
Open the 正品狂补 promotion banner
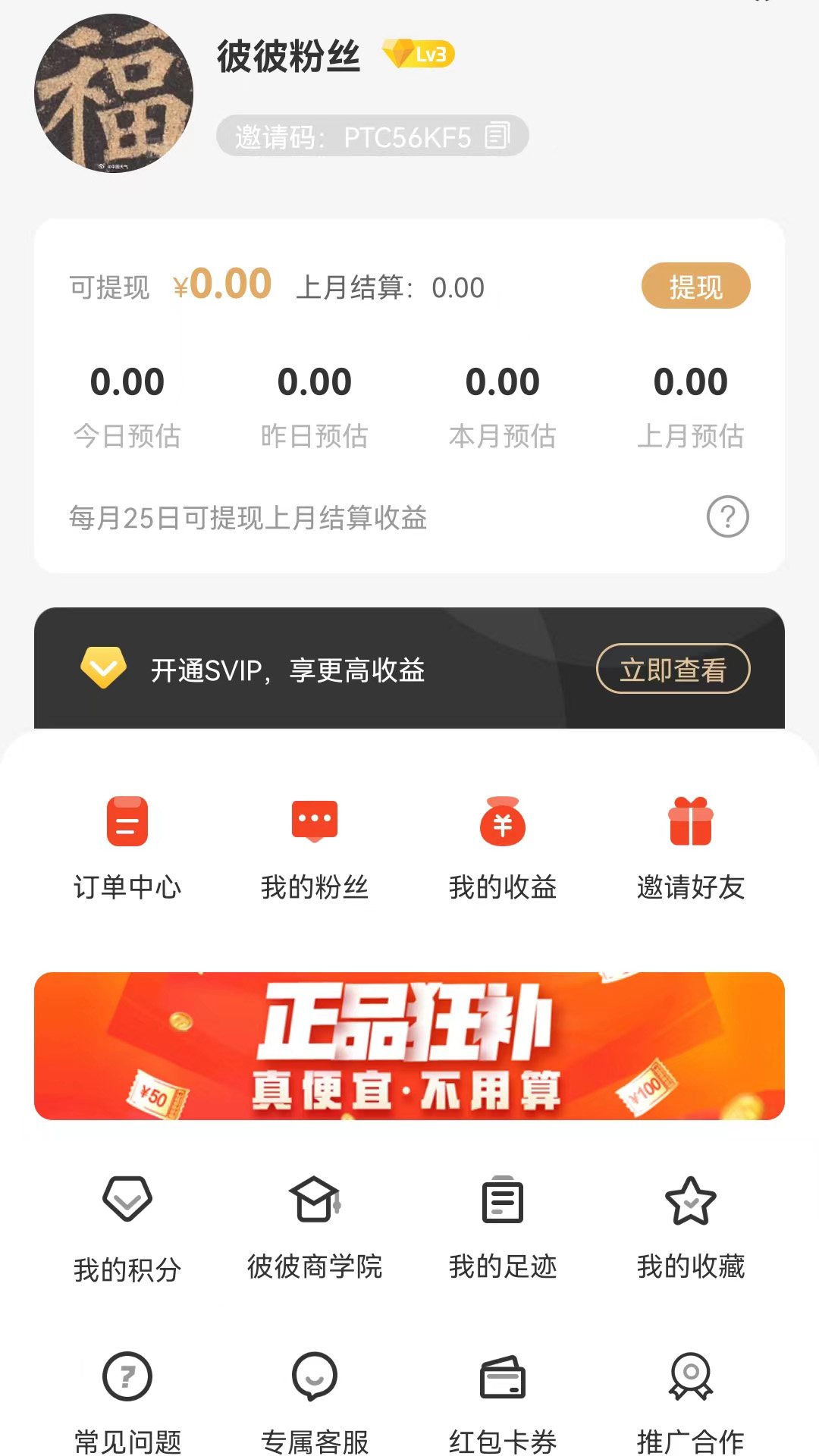[409, 1046]
